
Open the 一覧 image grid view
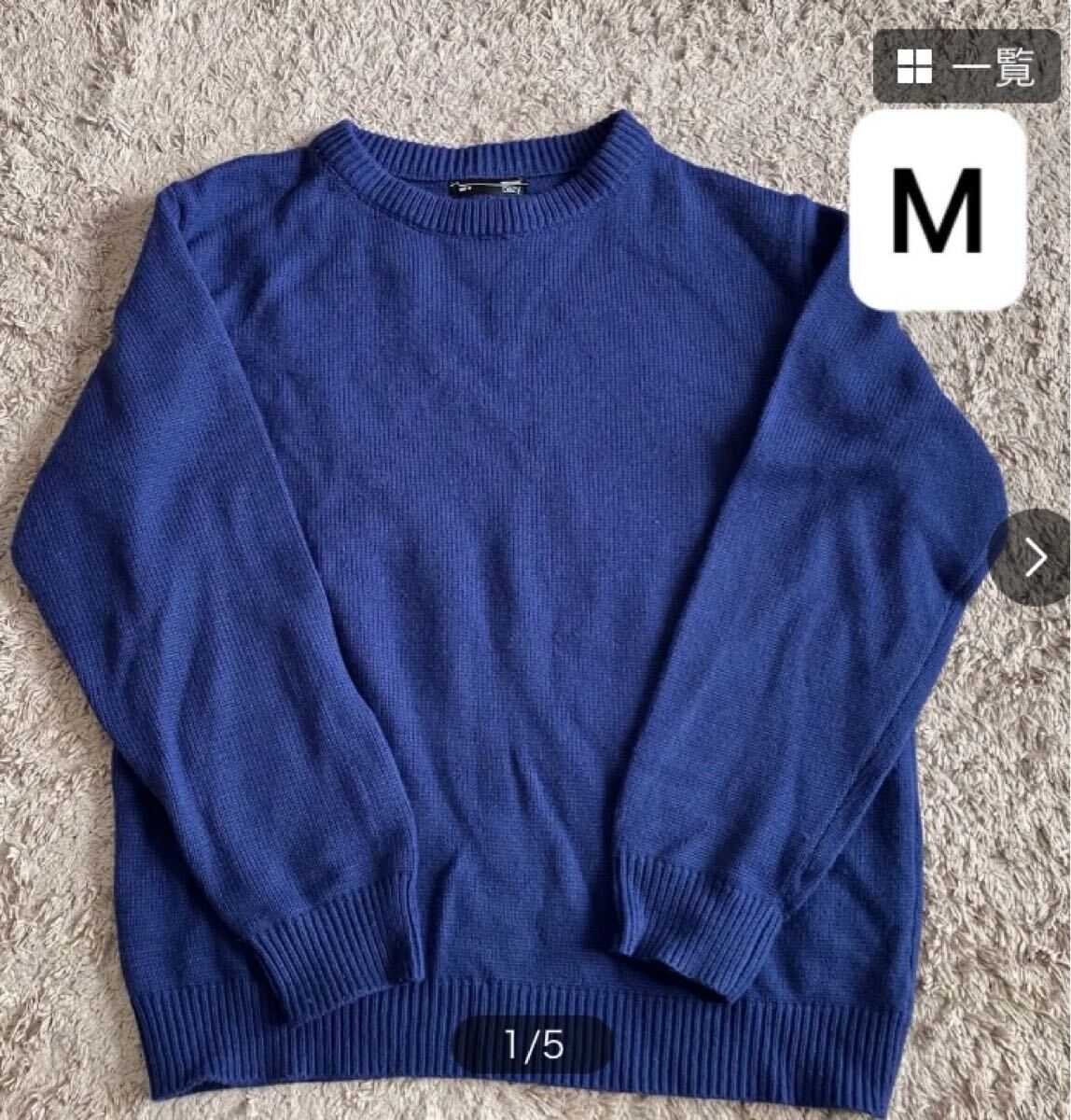(967, 69)
